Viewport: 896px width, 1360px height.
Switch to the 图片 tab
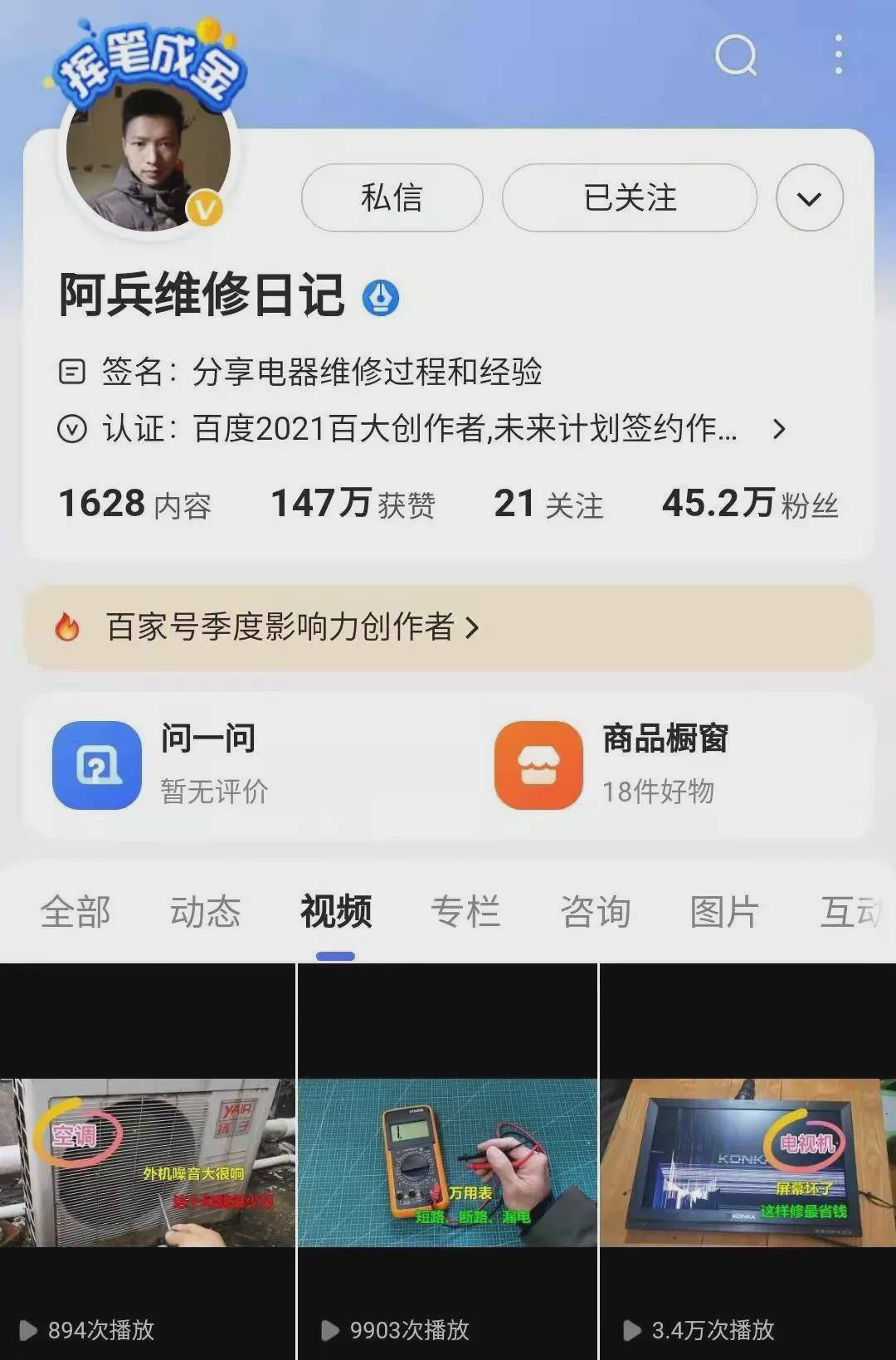click(724, 912)
